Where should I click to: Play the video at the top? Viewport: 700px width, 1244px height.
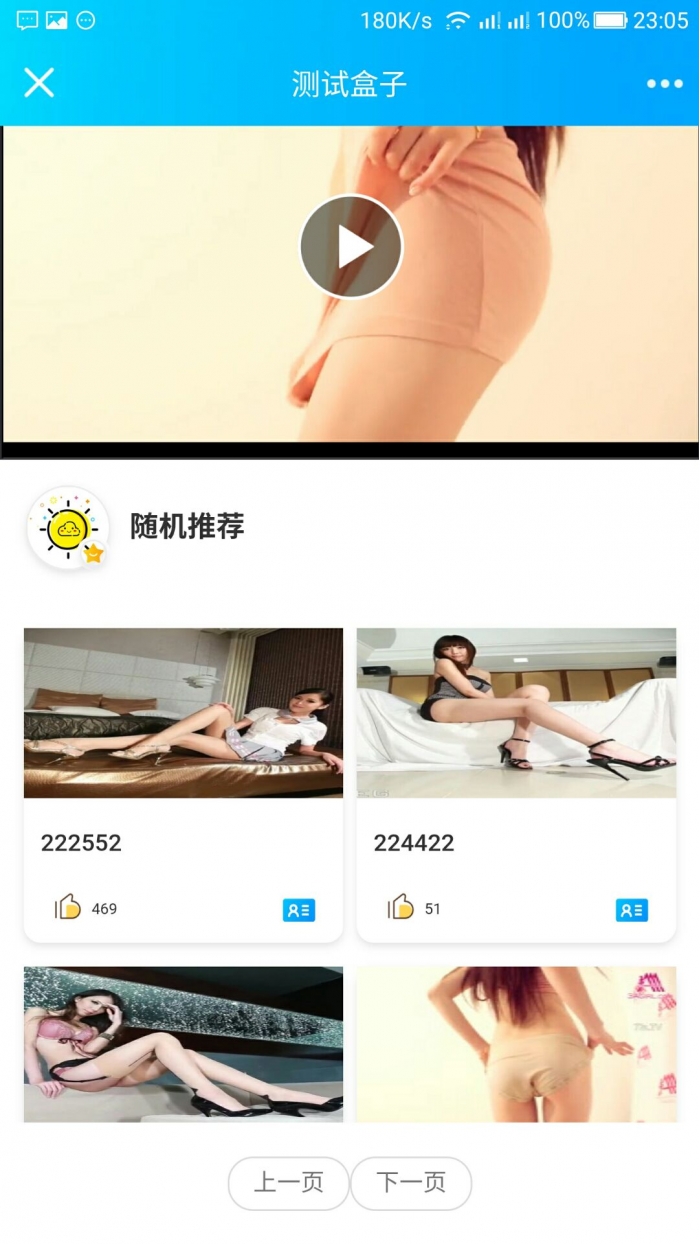click(x=351, y=246)
